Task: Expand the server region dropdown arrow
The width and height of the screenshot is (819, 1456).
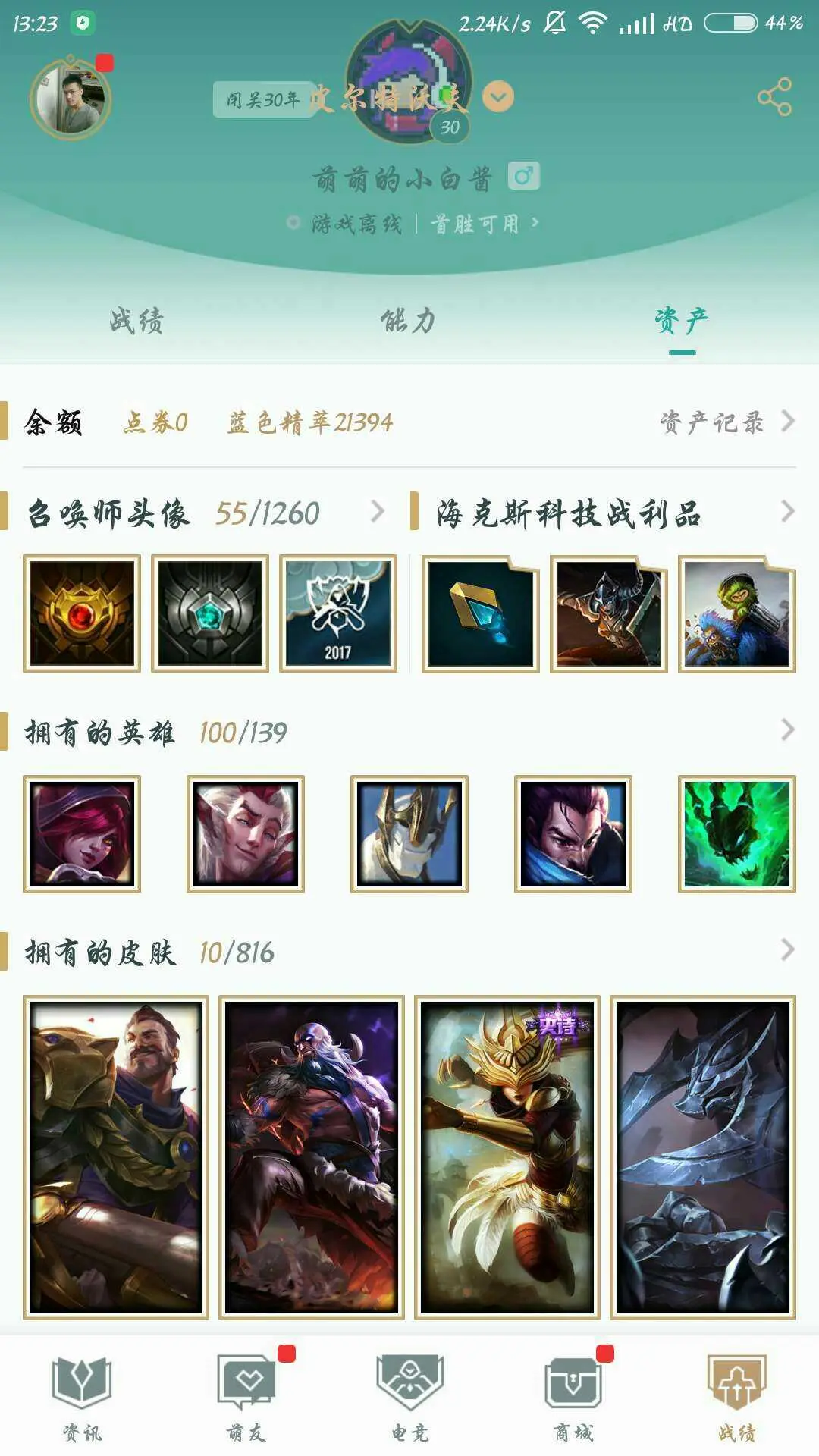Action: 498,97
